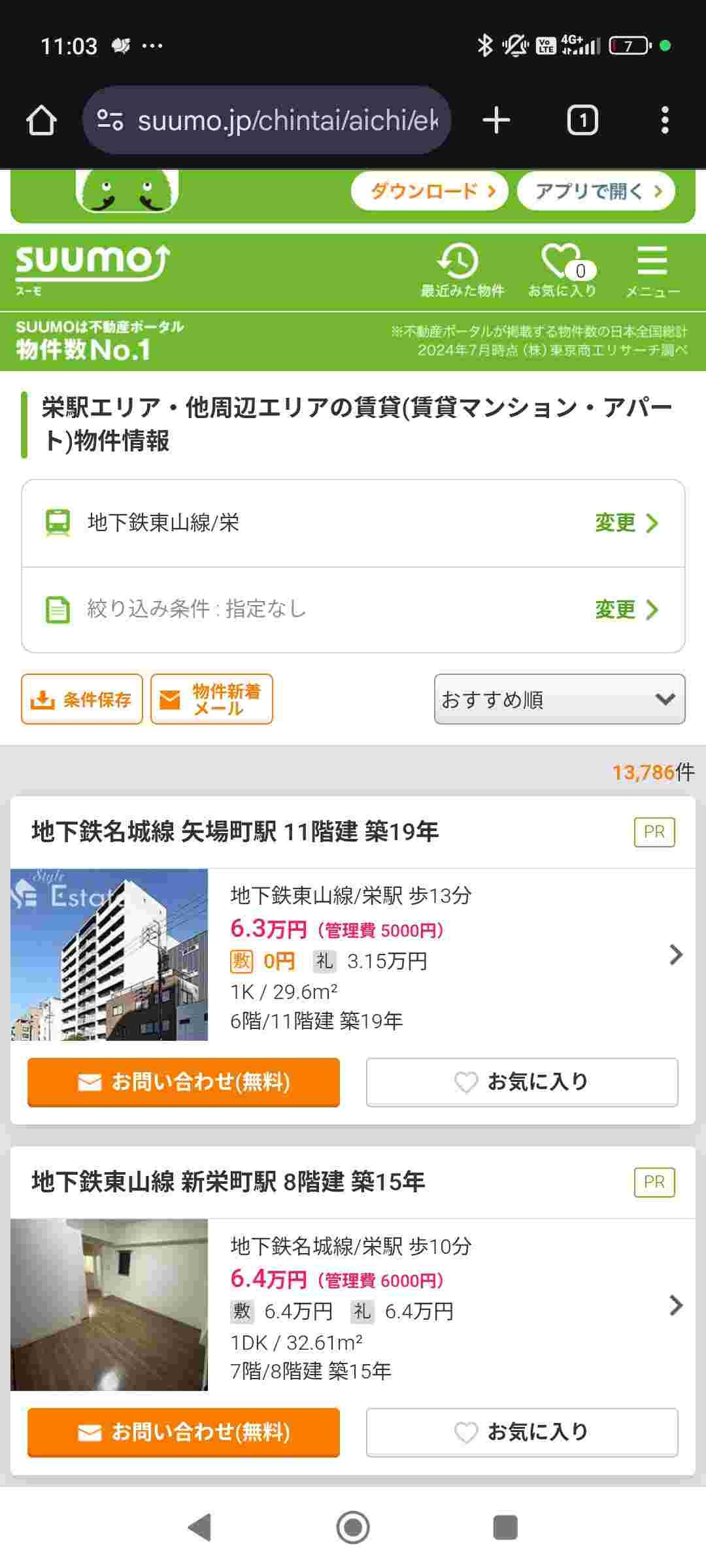Subscribe to 物件新着メール alerts

[x=211, y=699]
